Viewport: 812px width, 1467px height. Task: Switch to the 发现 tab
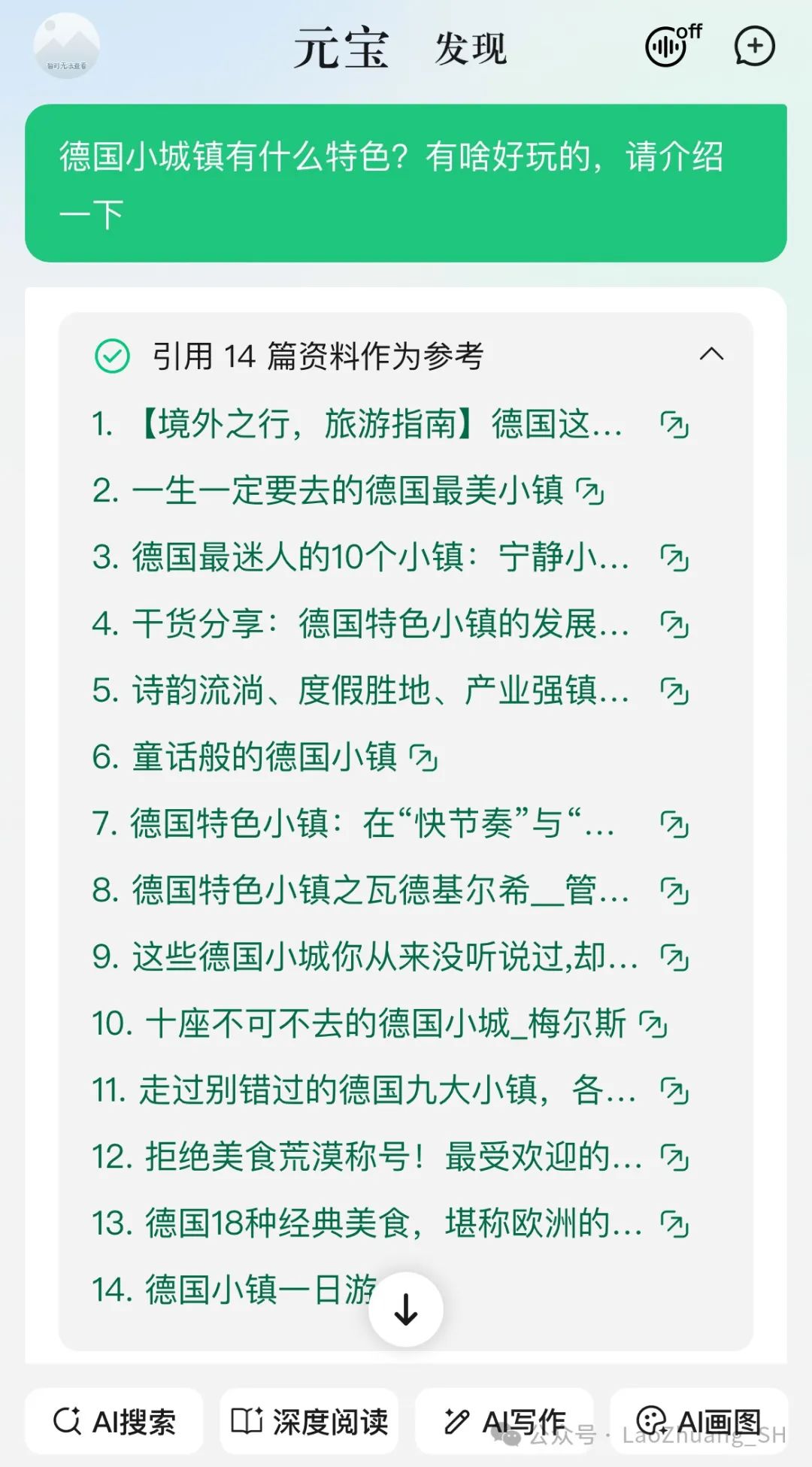(x=471, y=49)
